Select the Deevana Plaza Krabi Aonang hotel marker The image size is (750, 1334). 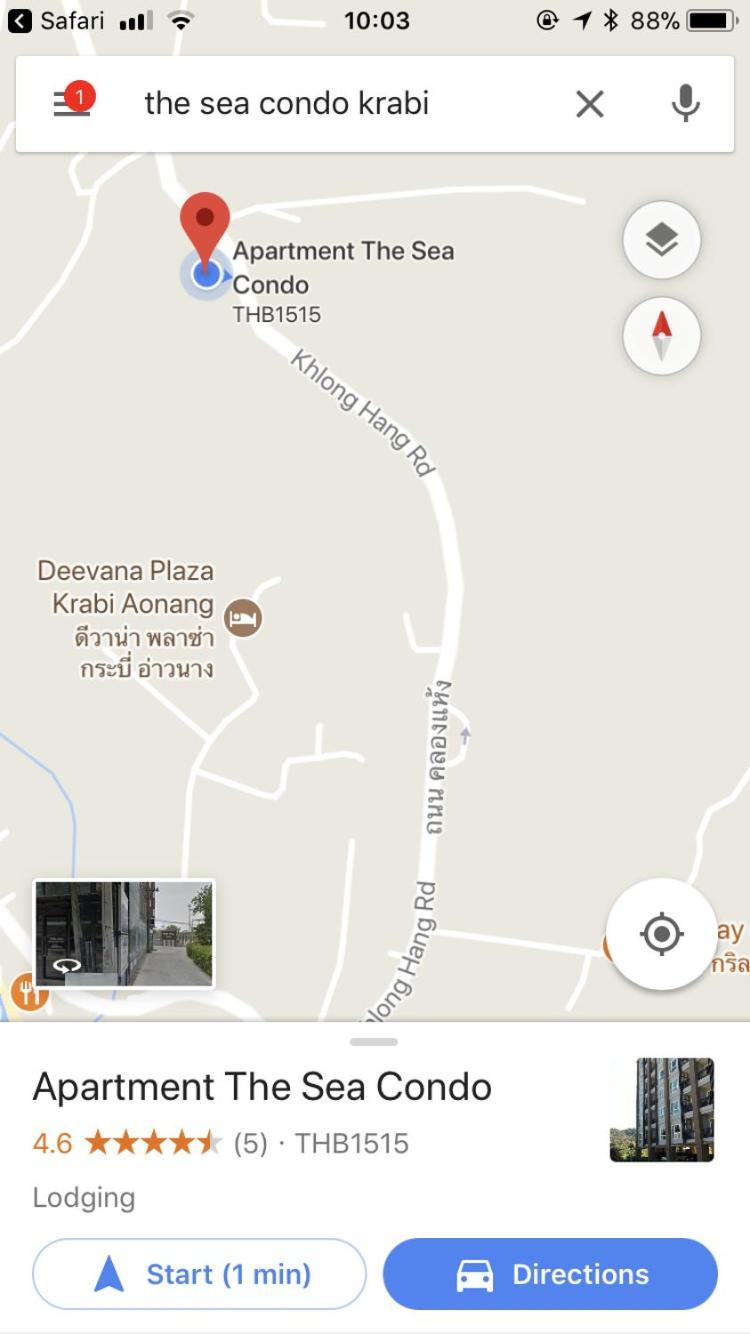point(242,618)
